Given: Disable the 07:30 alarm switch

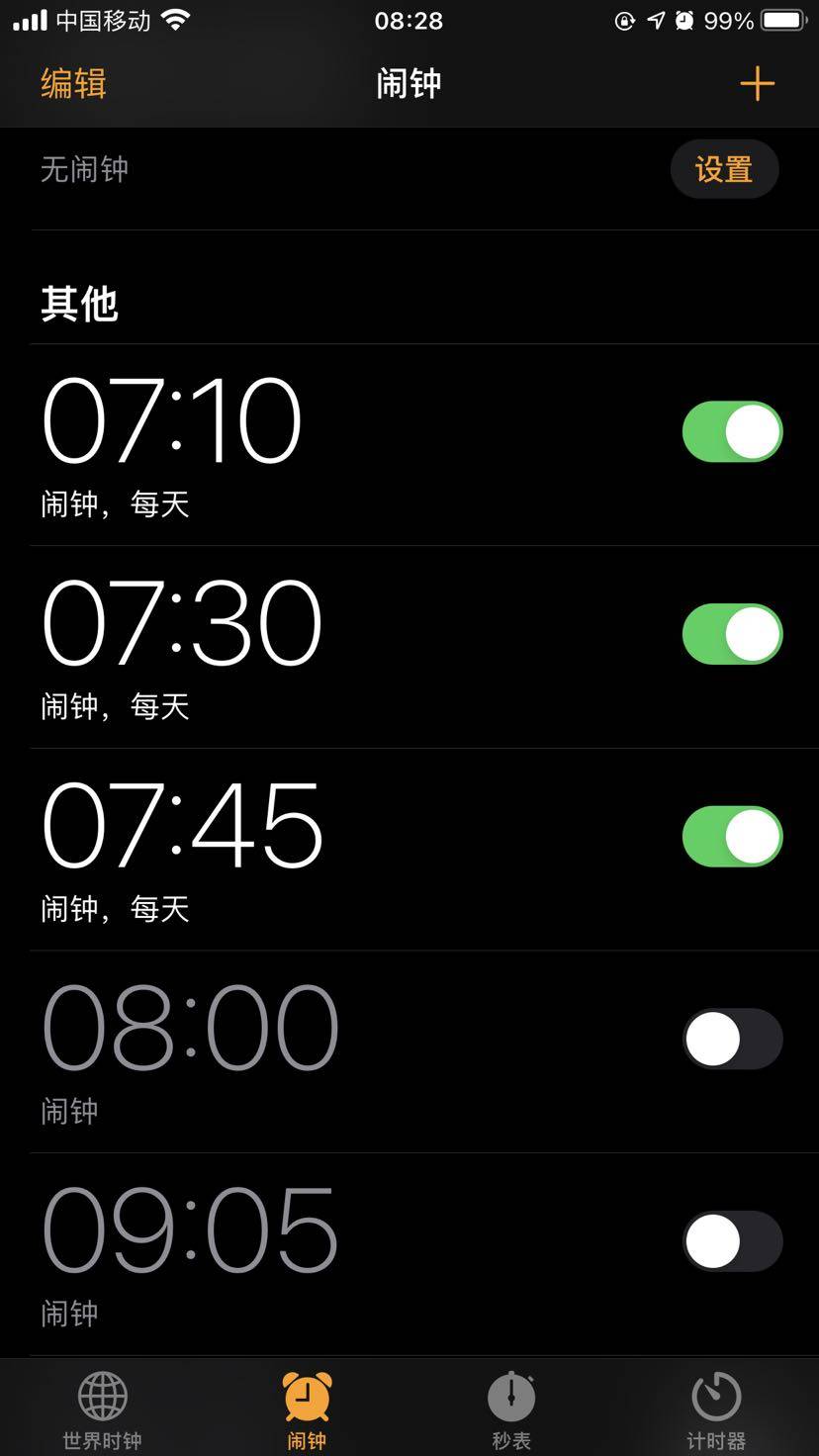Looking at the screenshot, I should click(x=732, y=634).
